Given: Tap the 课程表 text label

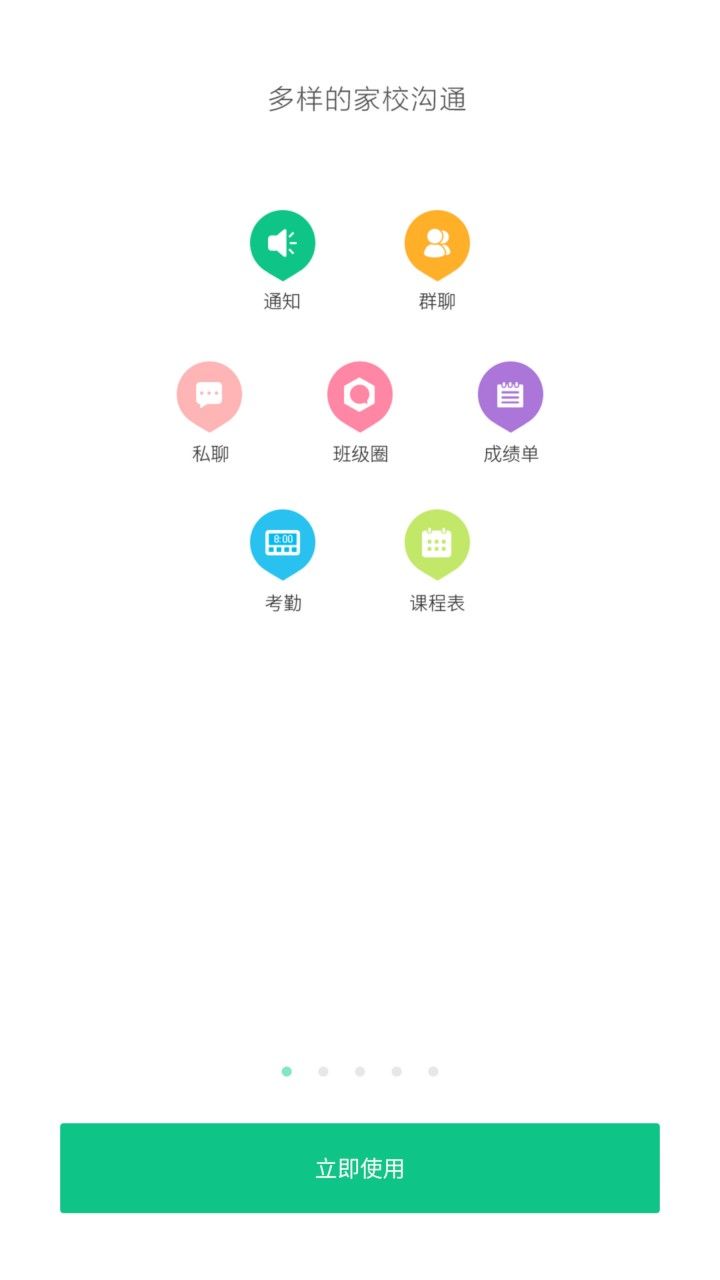Looking at the screenshot, I should pos(437,603).
